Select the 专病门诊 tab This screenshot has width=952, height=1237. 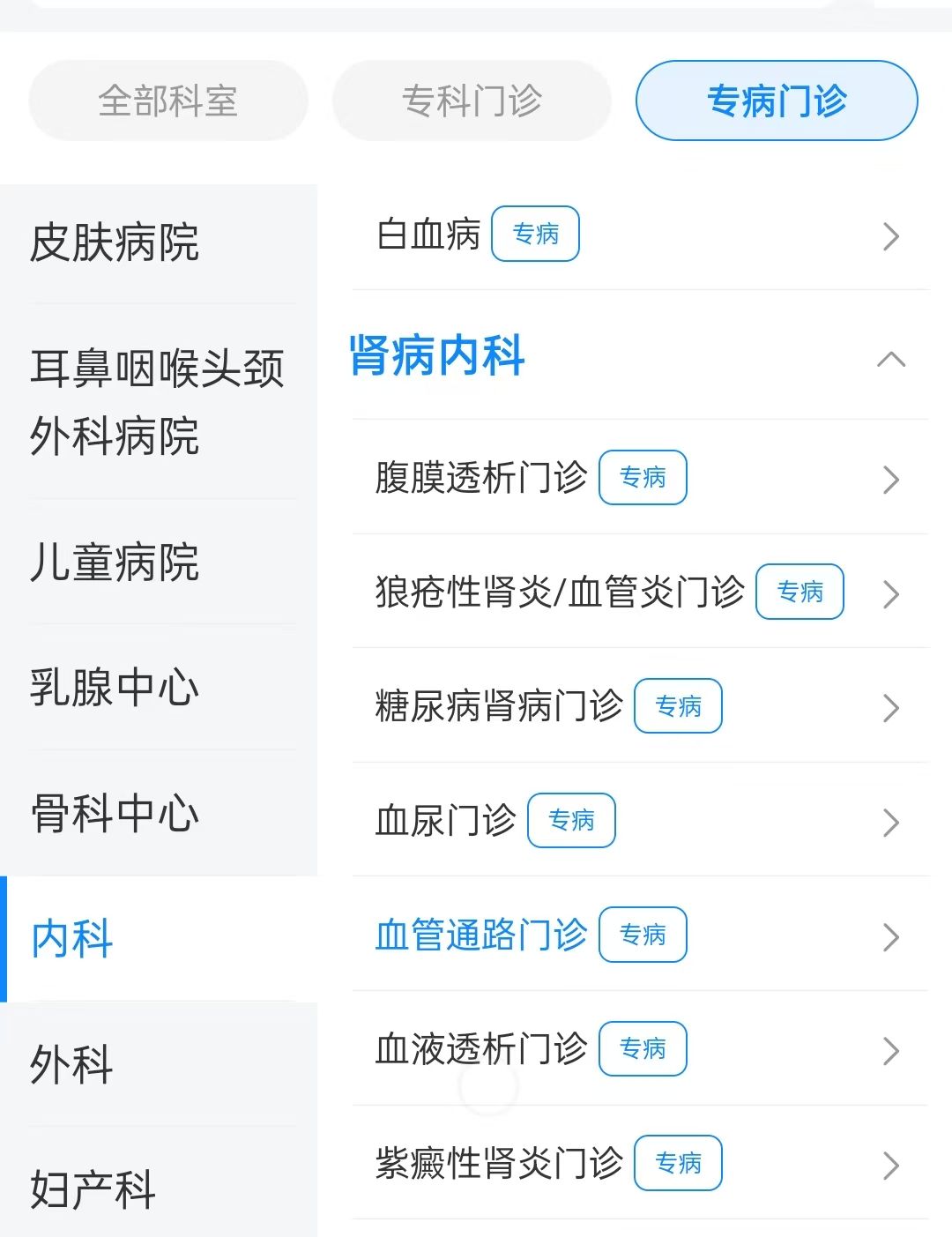pos(776,101)
